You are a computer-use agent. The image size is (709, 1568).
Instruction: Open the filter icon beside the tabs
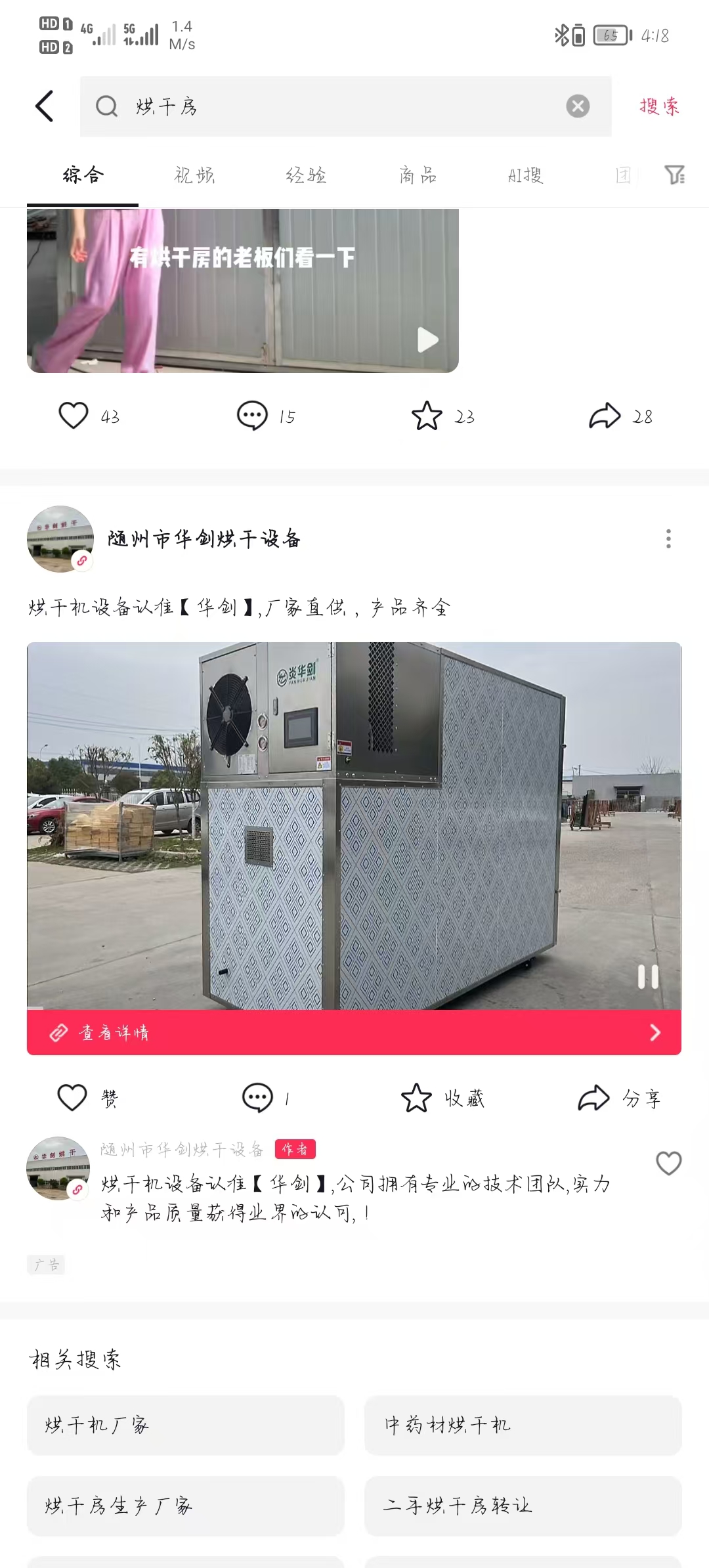pos(675,175)
